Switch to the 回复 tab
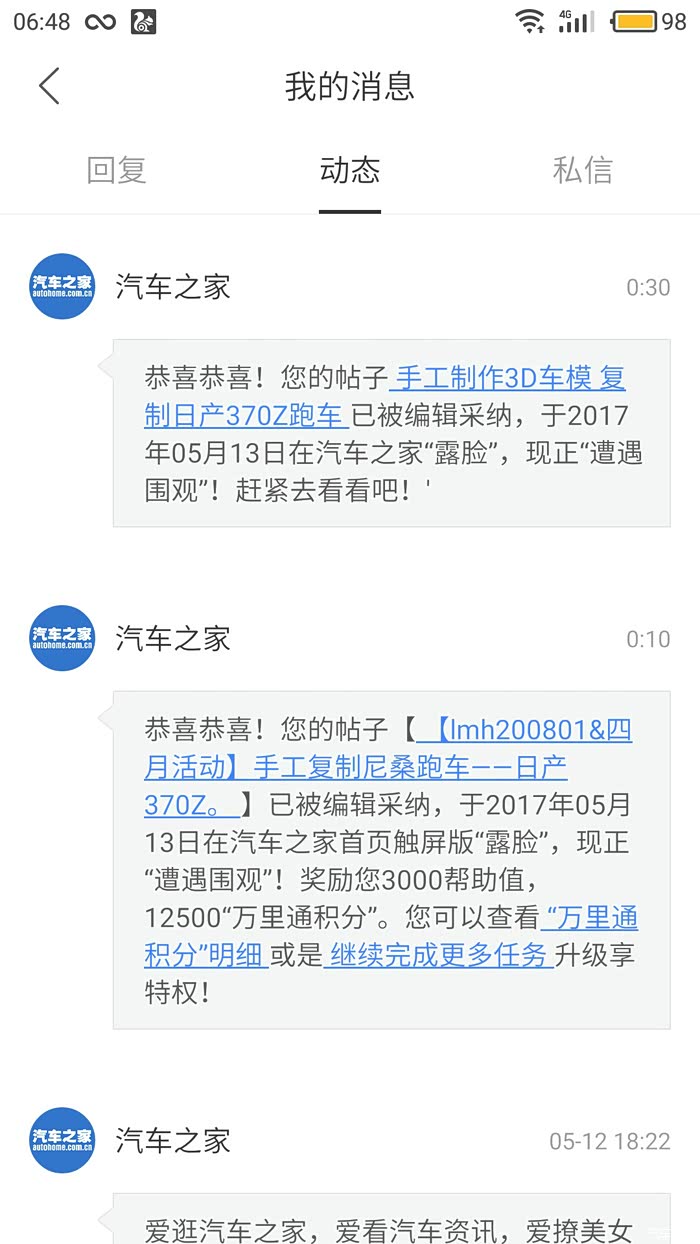This screenshot has height=1244, width=700. tap(117, 170)
